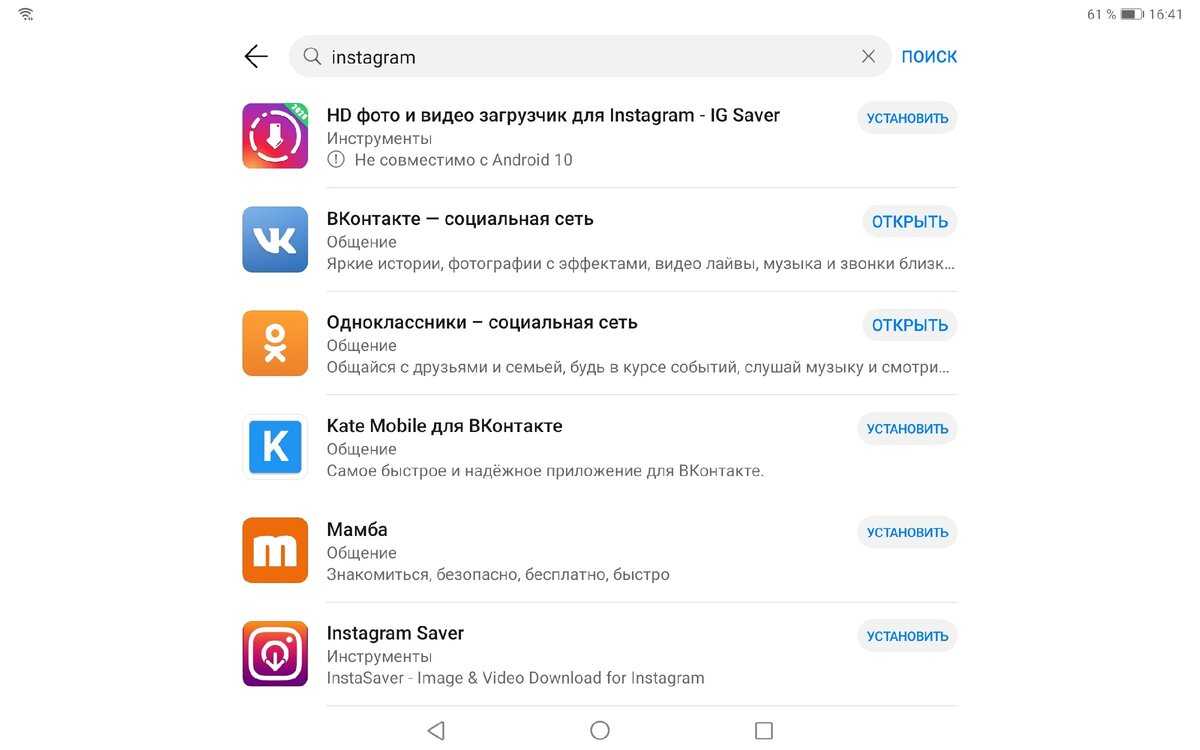View the Мамба app page
This screenshot has height=750, width=1200.
click(x=357, y=530)
